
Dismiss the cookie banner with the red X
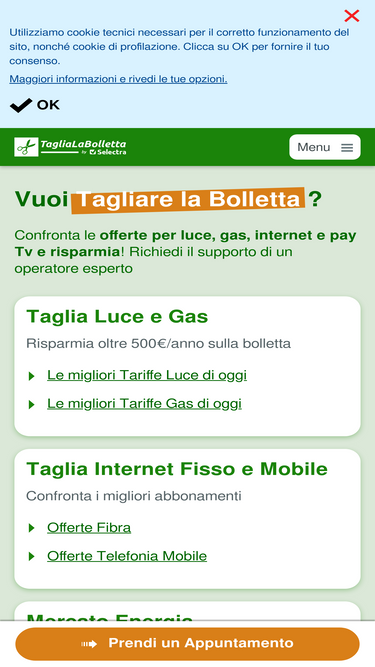pyautogui.click(x=352, y=16)
